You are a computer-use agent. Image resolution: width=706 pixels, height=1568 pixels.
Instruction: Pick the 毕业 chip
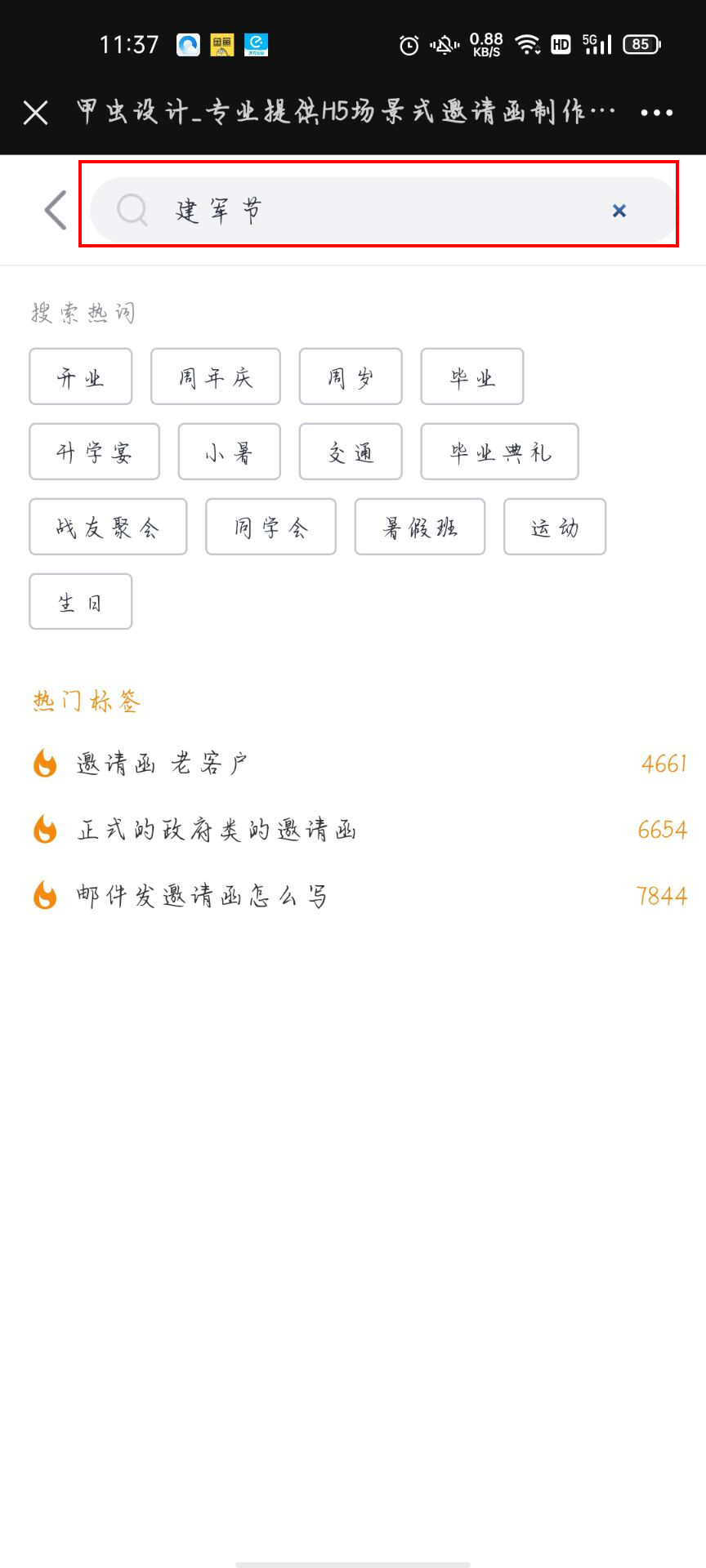tap(471, 376)
